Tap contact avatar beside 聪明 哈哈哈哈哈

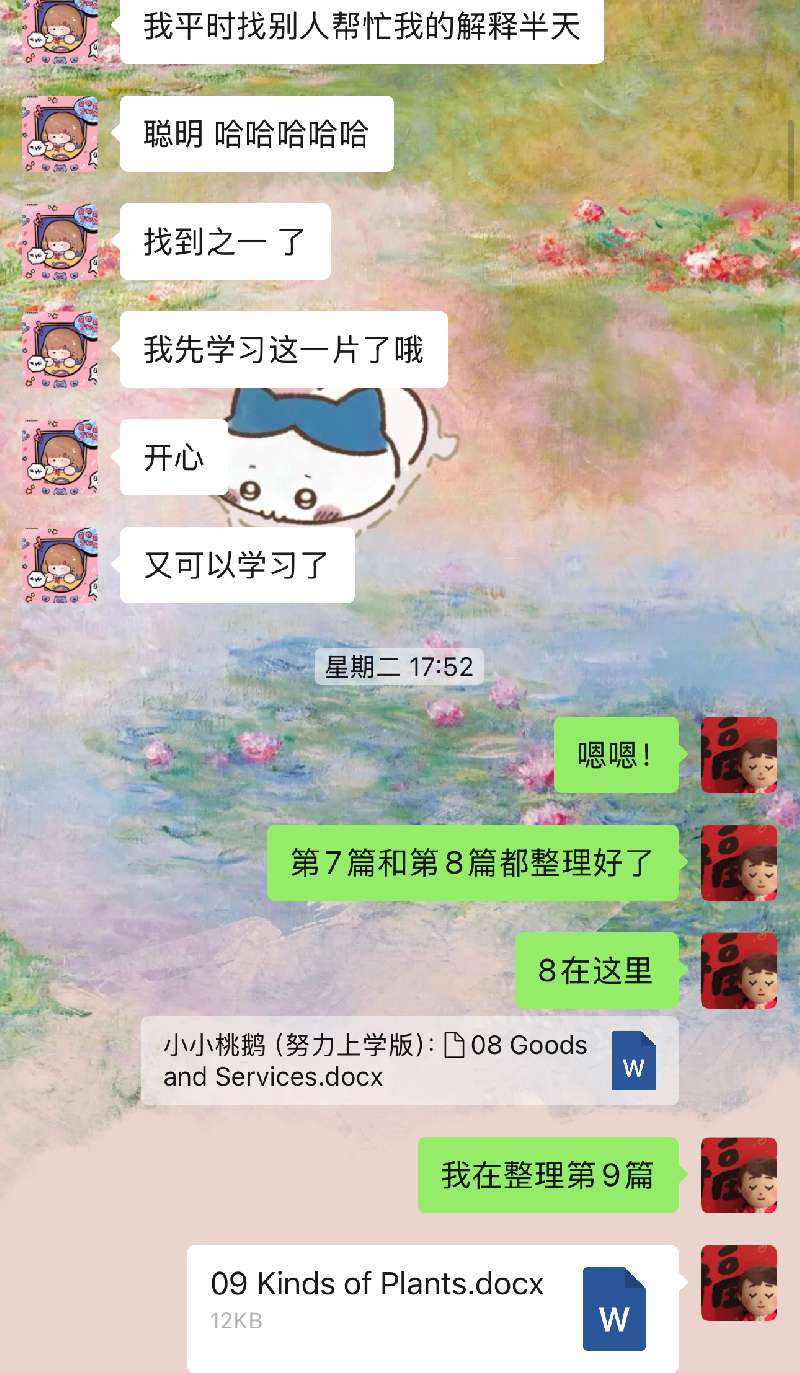[60, 134]
